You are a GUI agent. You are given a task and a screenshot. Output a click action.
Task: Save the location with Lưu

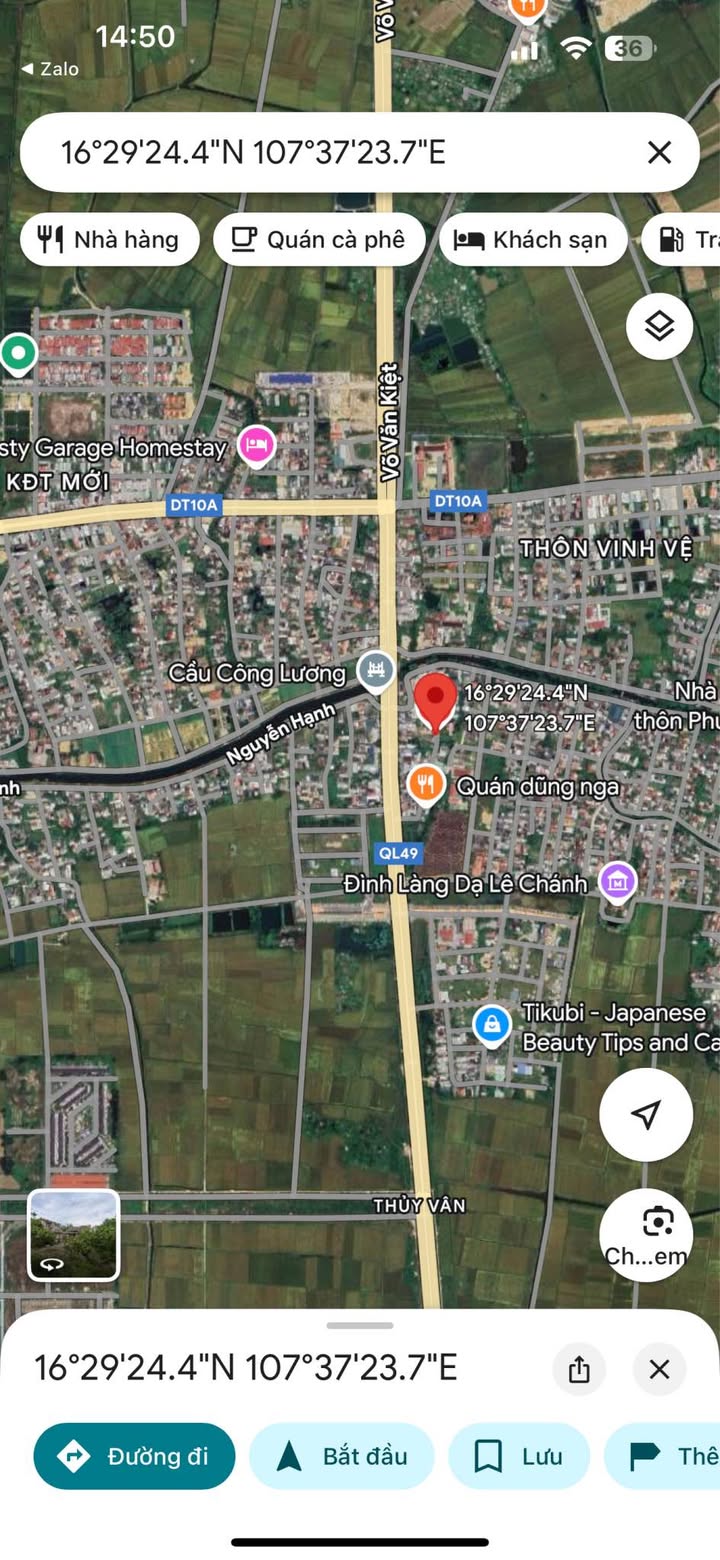519,1456
